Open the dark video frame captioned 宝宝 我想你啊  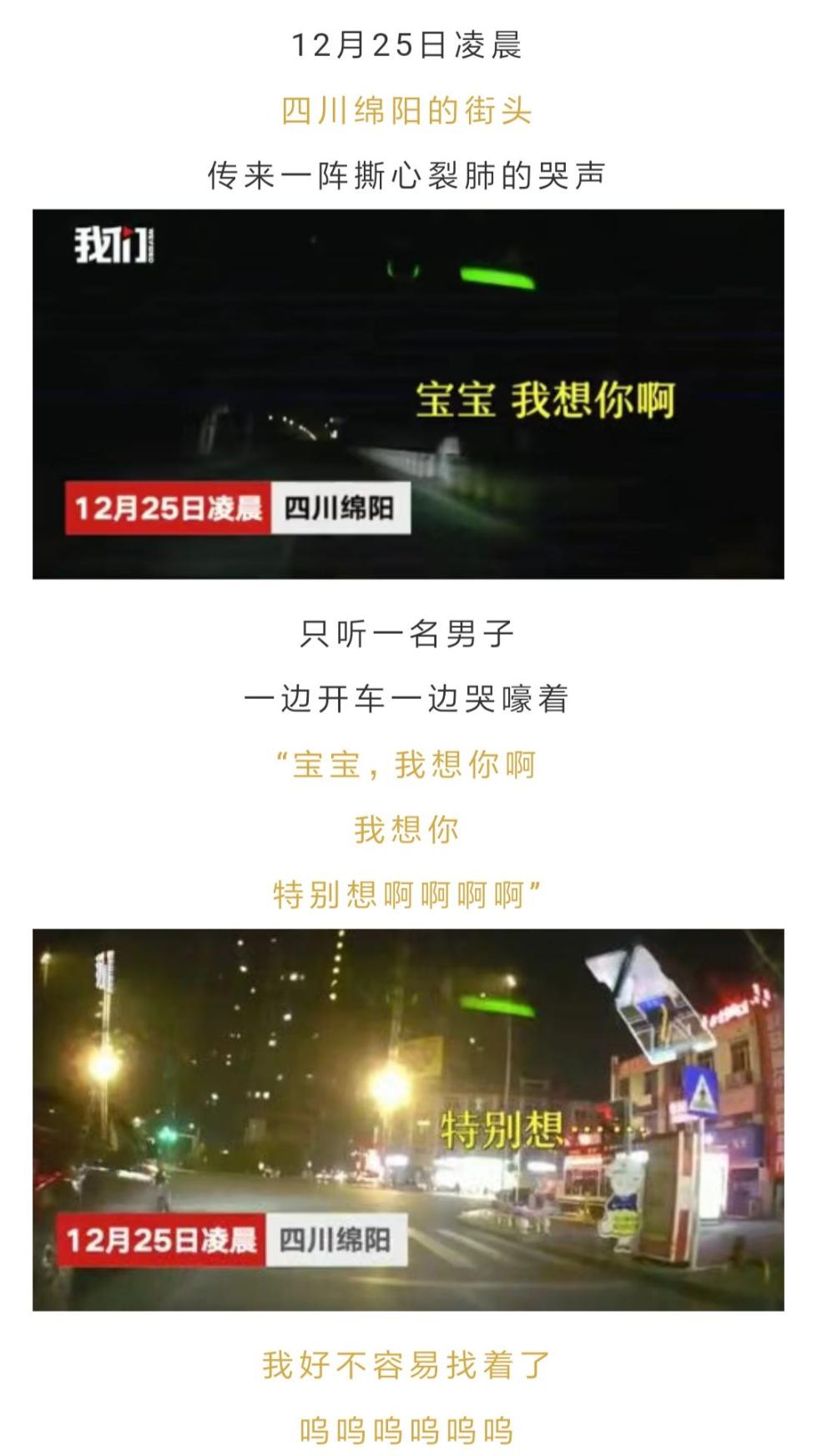pos(408,394)
